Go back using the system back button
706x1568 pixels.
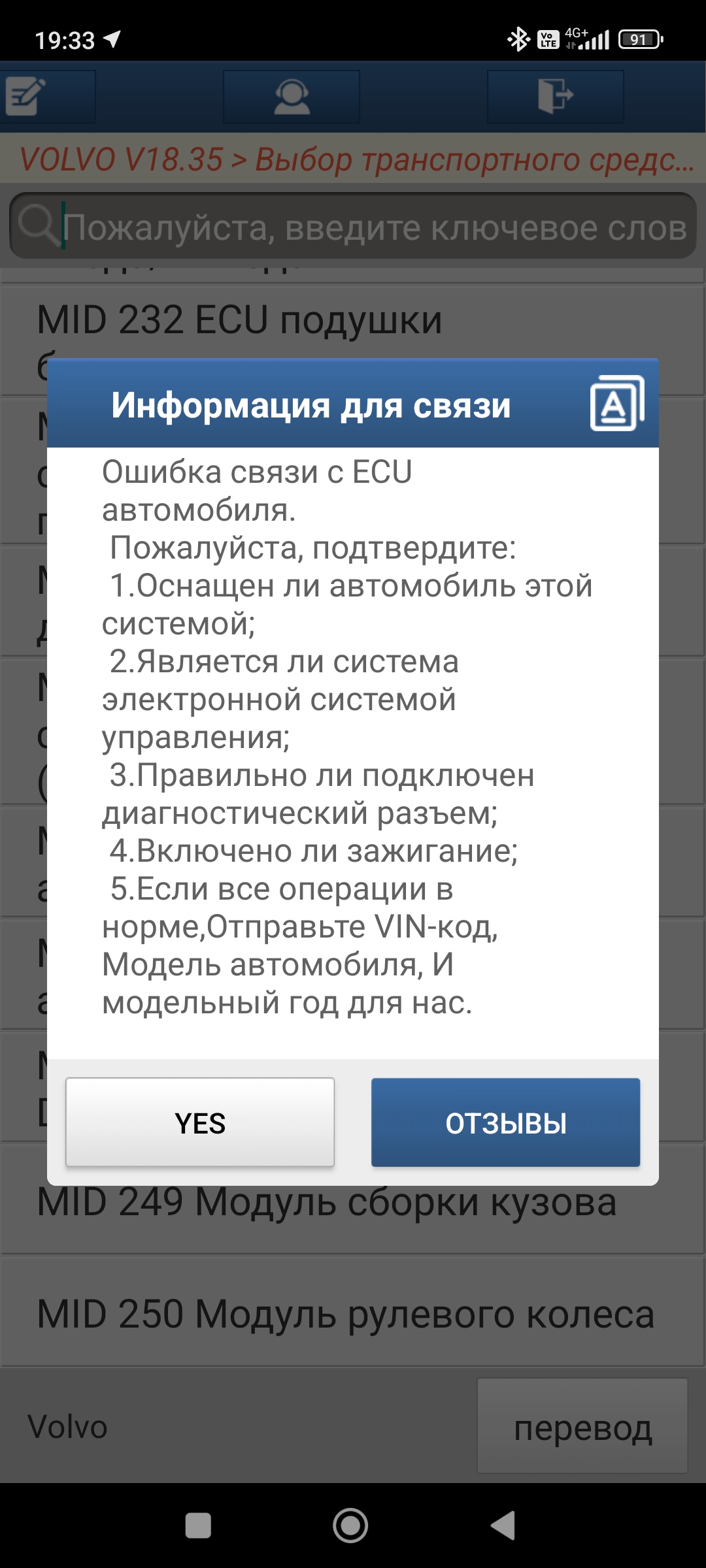pos(503,1526)
